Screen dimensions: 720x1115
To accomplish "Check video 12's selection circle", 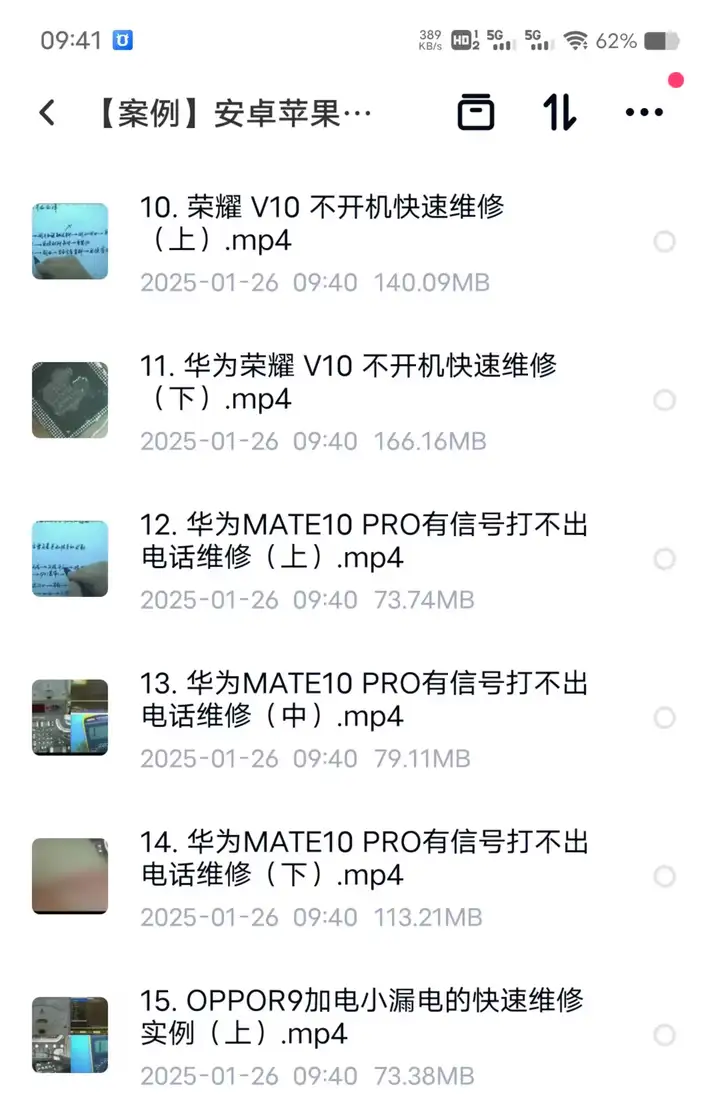I will pos(663,559).
